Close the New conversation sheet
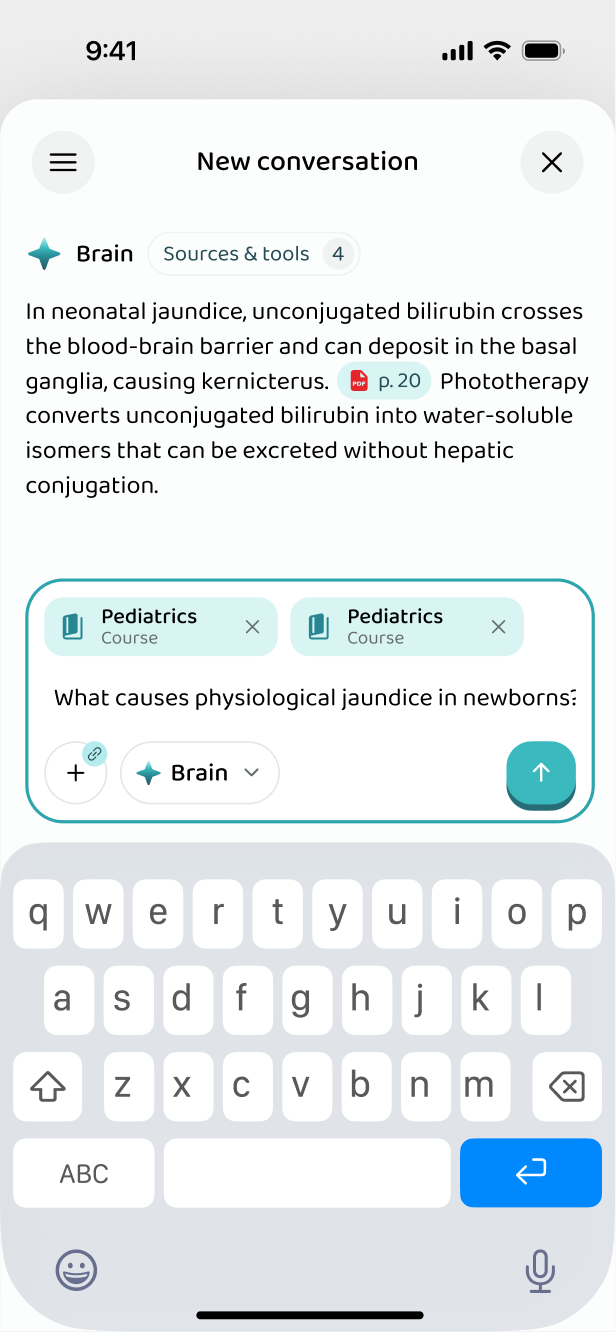Image resolution: width=616 pixels, height=1332 pixels. click(x=552, y=162)
